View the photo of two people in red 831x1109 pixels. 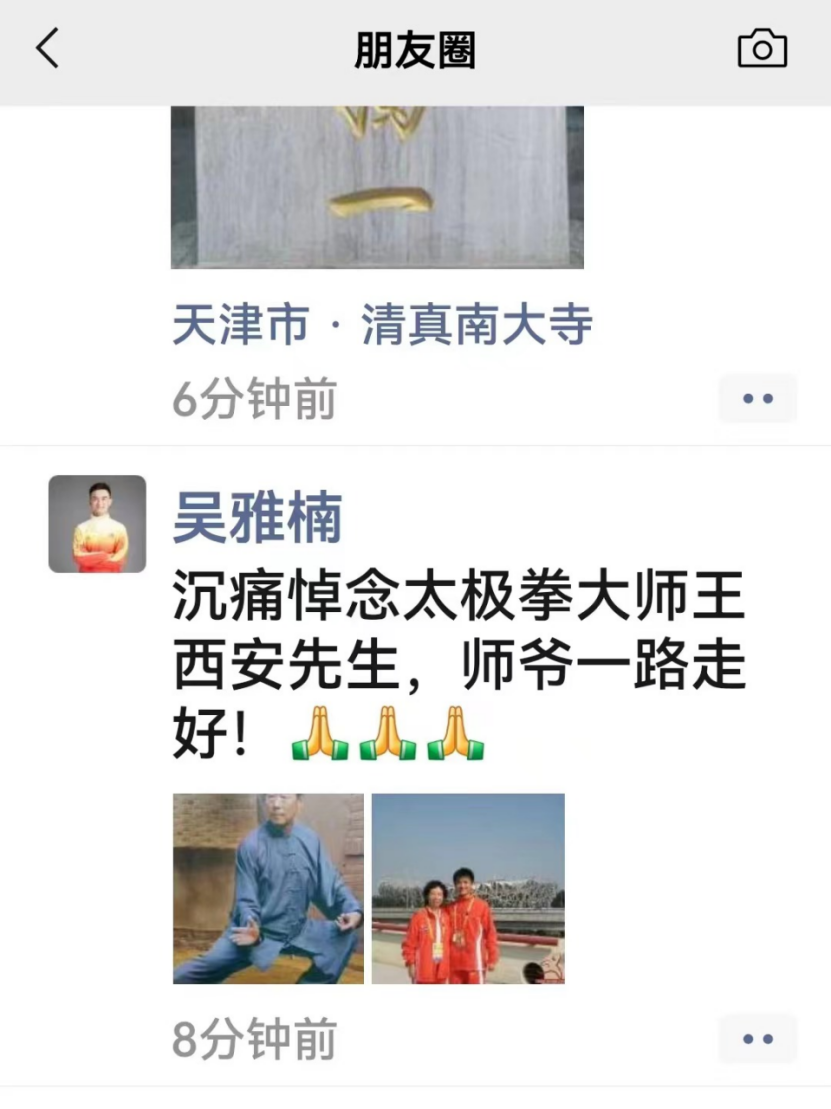(x=468, y=888)
